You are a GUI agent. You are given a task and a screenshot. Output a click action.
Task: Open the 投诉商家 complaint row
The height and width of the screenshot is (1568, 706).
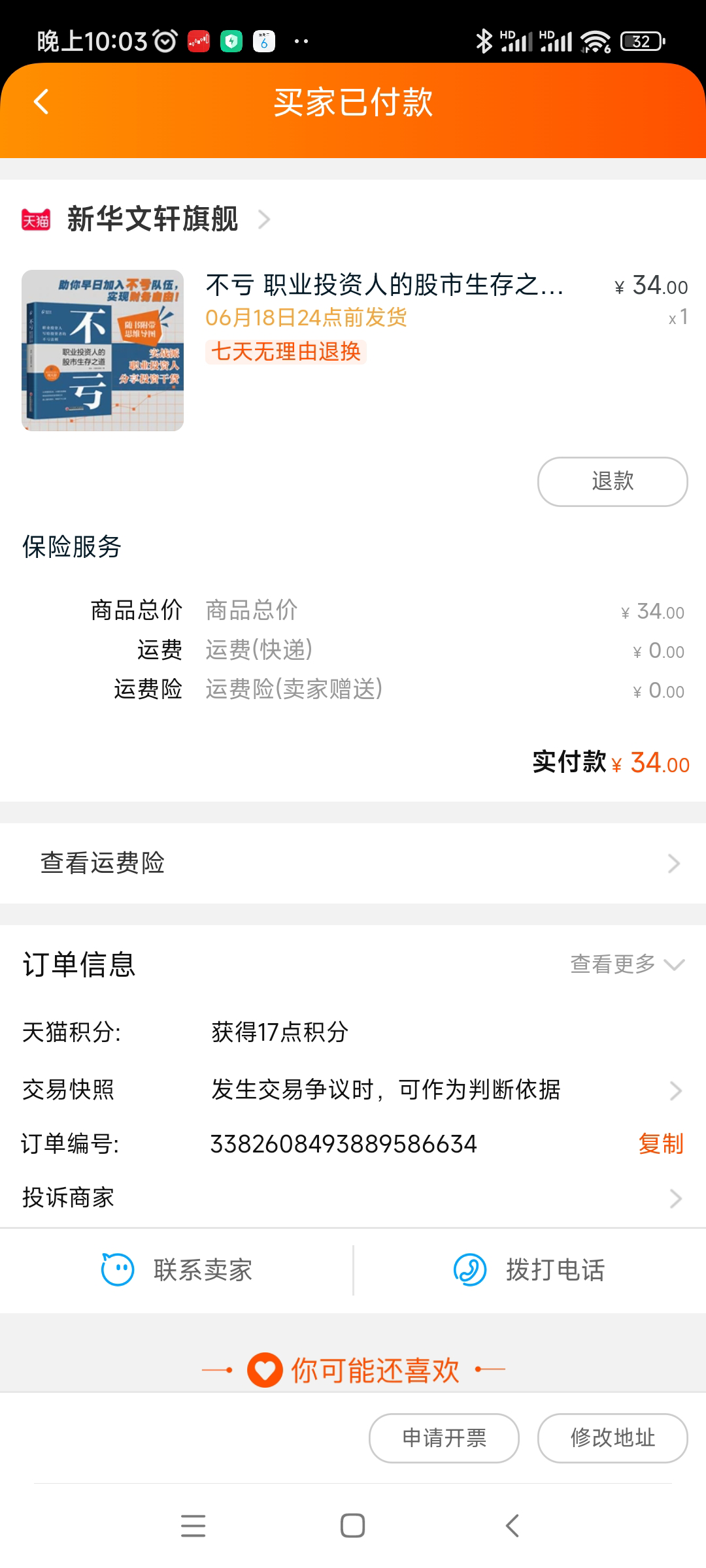pos(353,1198)
